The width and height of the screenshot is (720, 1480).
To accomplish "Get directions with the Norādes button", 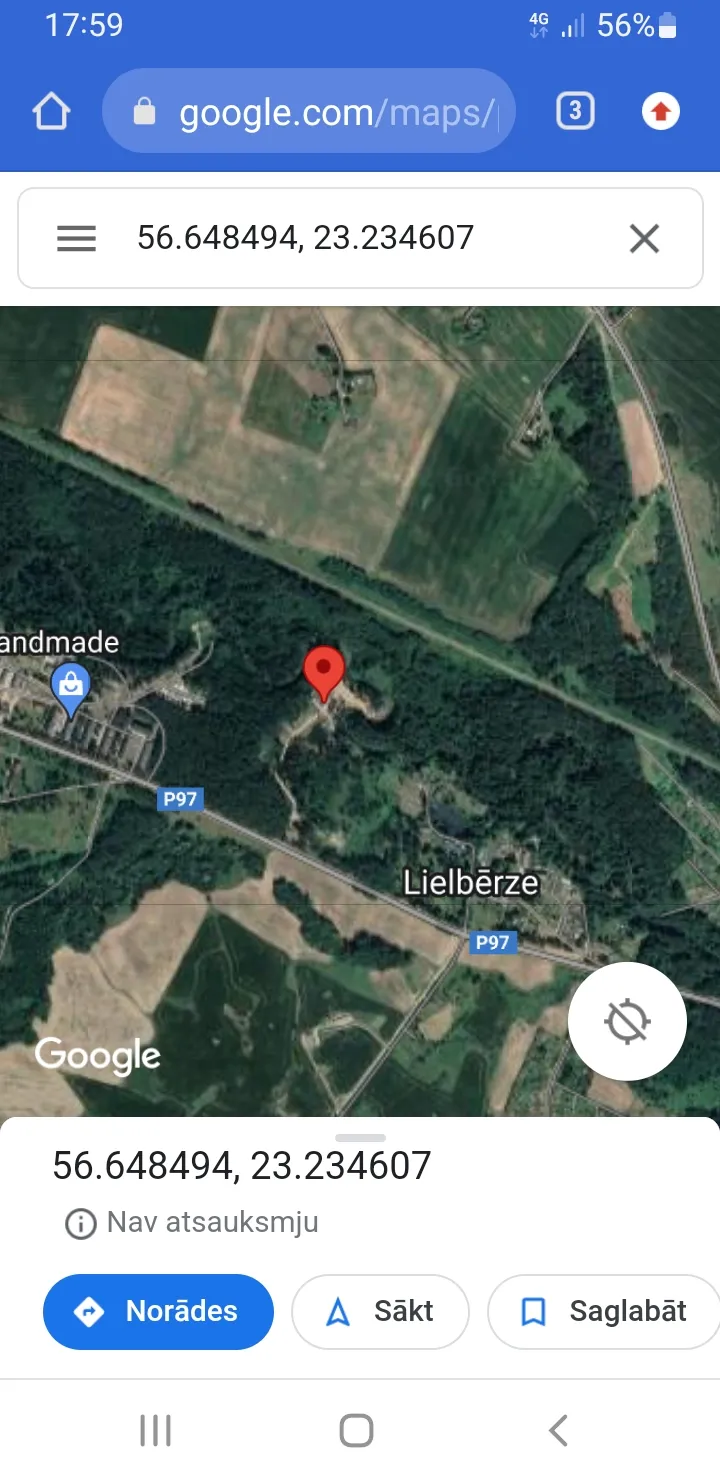I will tap(158, 1311).
